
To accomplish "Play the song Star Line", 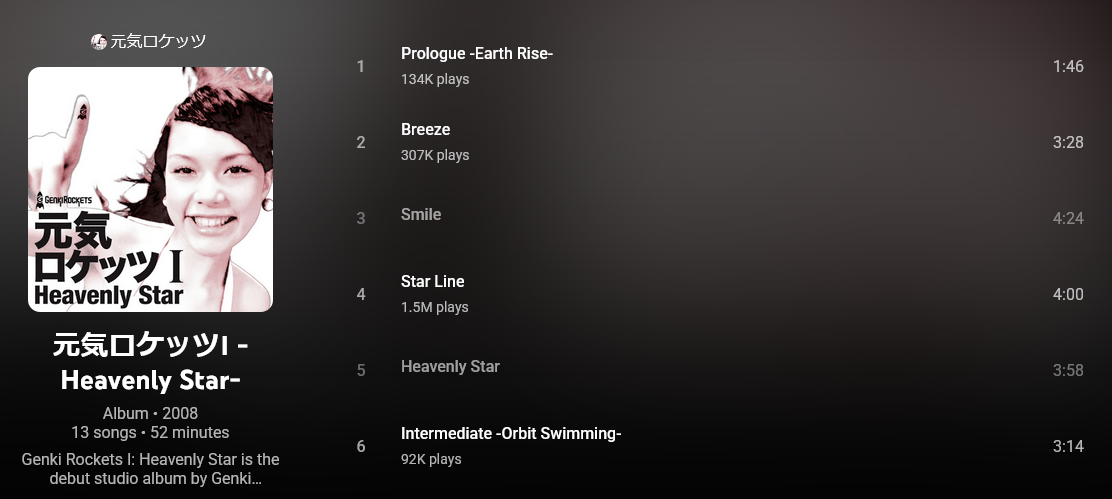I will point(432,282).
